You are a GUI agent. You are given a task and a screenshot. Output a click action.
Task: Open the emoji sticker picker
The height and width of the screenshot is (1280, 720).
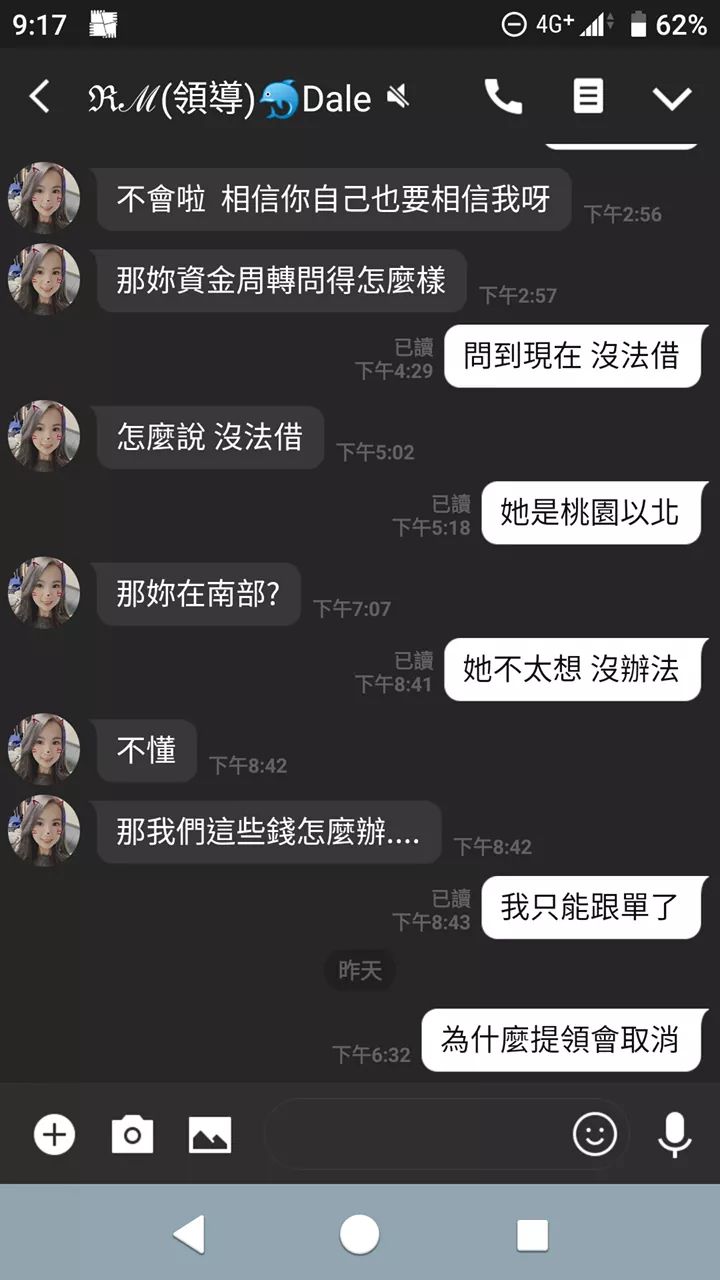click(595, 1134)
